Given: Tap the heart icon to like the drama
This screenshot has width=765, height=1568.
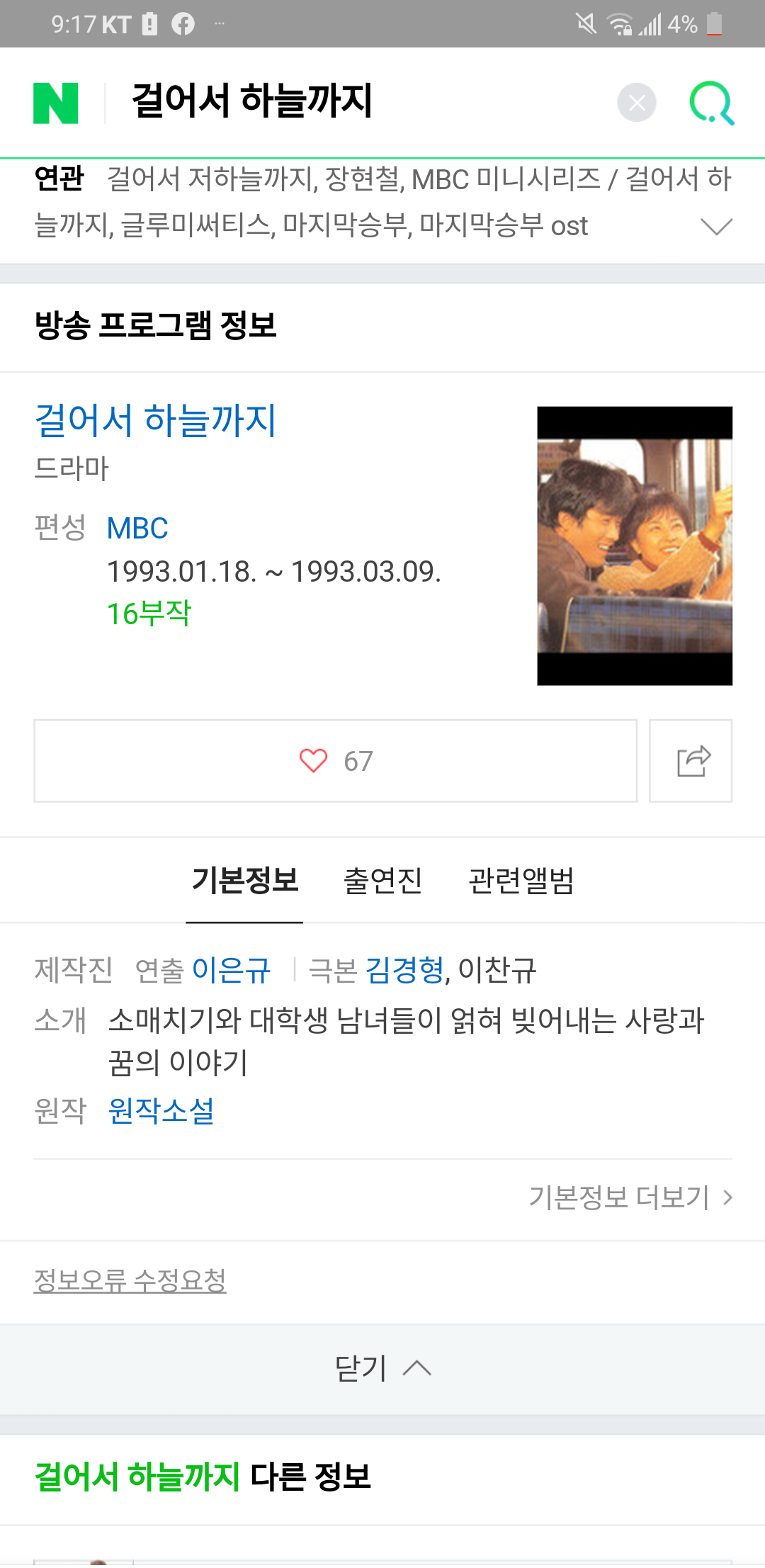Looking at the screenshot, I should coord(313,760).
